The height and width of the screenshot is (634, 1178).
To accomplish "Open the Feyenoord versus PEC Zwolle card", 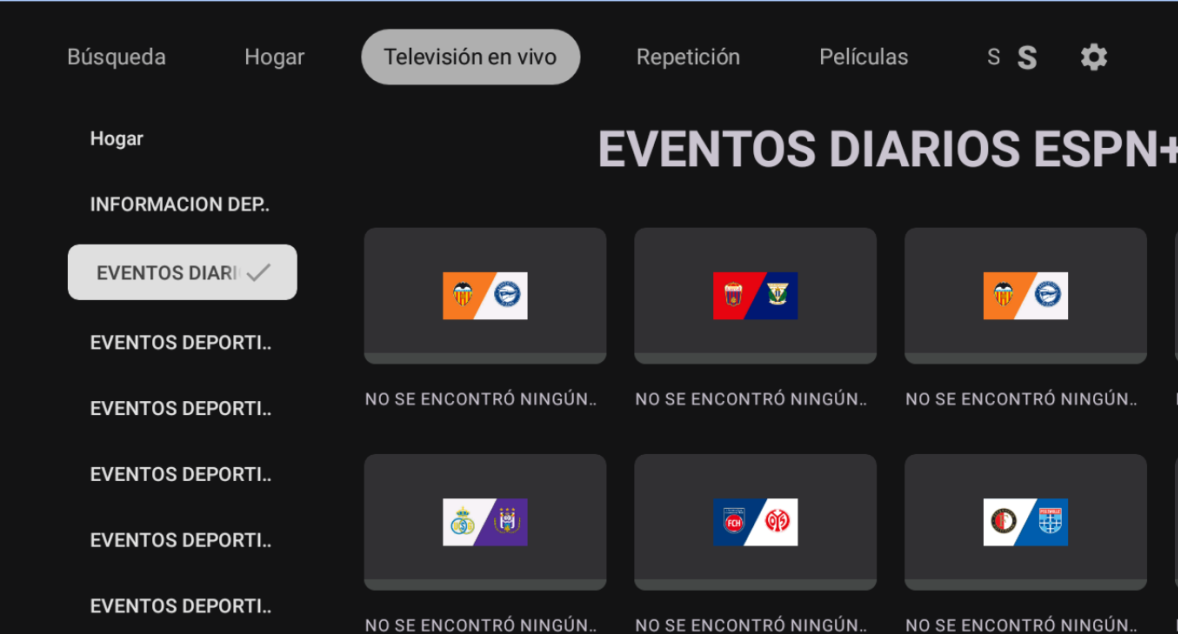I will coord(1025,523).
